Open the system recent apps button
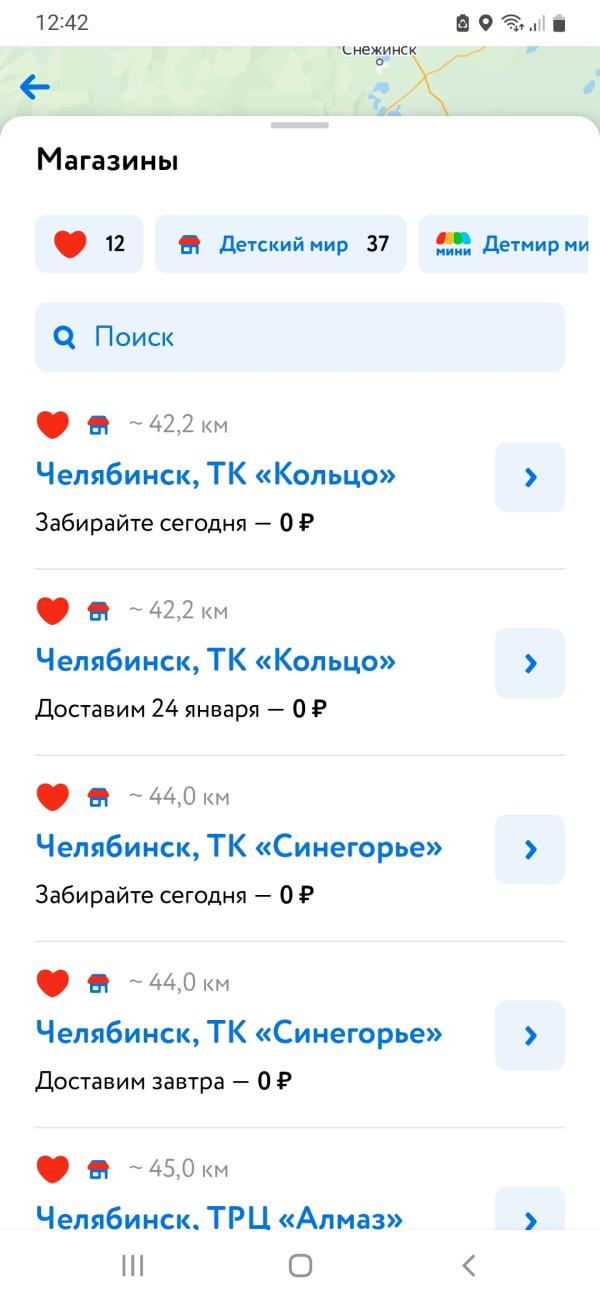The image size is (600, 1299). (132, 1266)
